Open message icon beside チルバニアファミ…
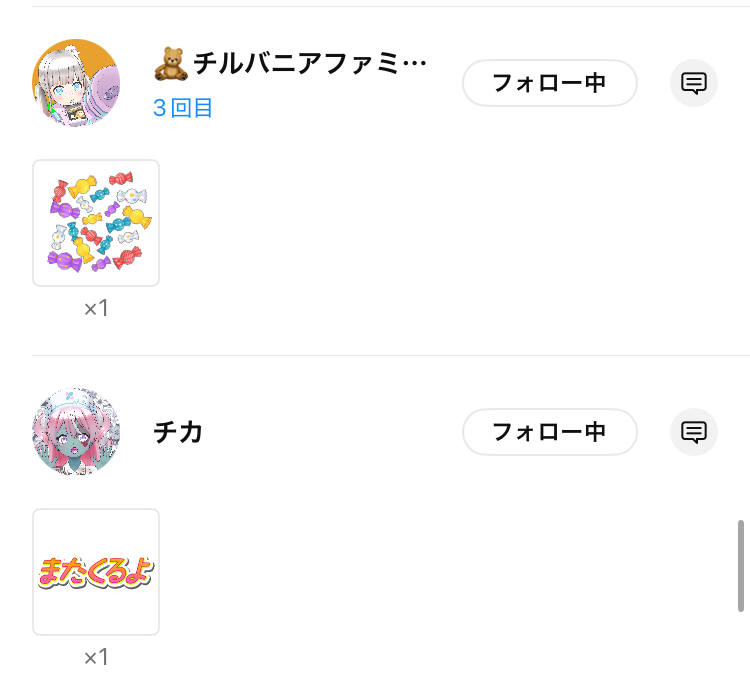The width and height of the screenshot is (750, 699). click(x=694, y=83)
